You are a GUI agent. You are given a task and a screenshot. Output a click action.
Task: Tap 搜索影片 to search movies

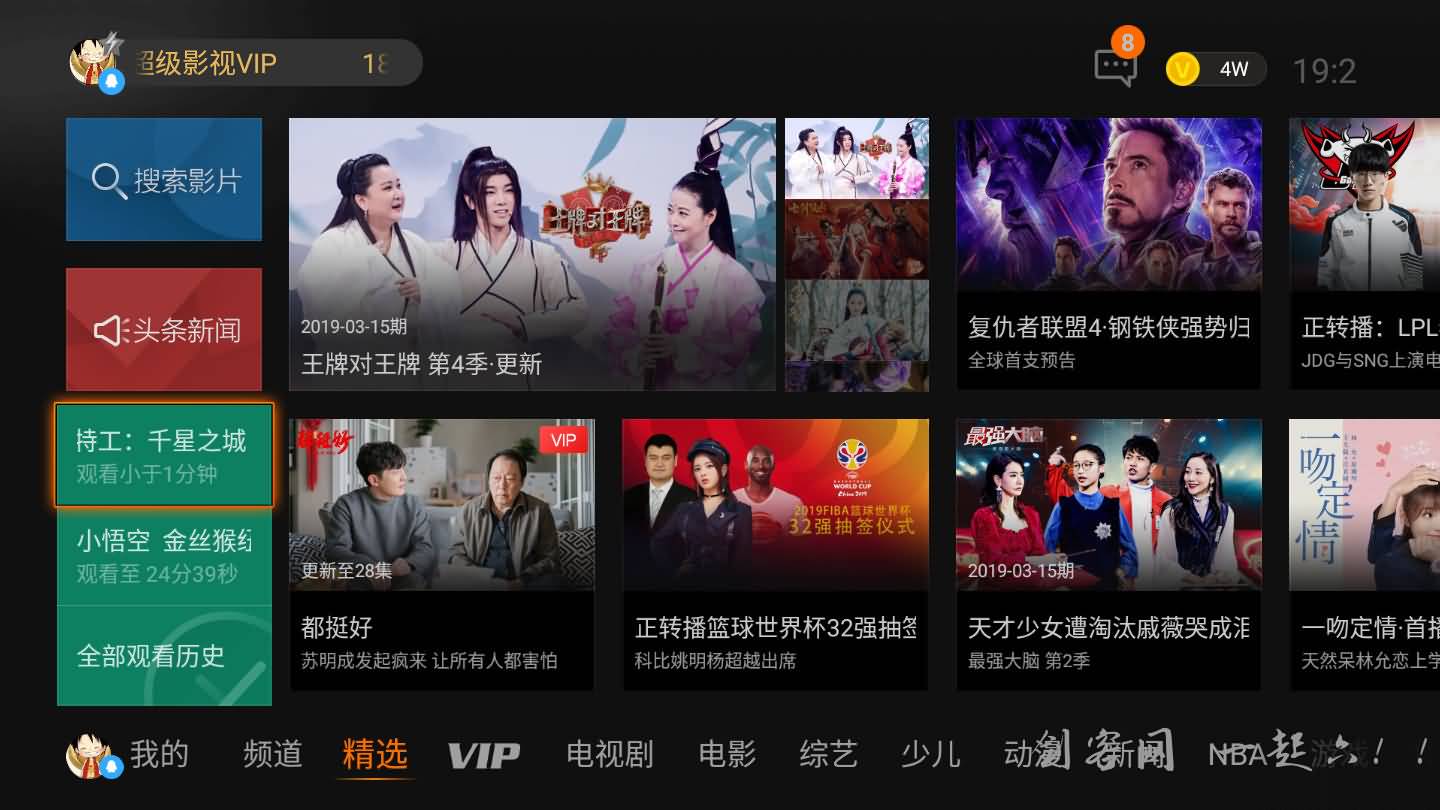click(164, 180)
